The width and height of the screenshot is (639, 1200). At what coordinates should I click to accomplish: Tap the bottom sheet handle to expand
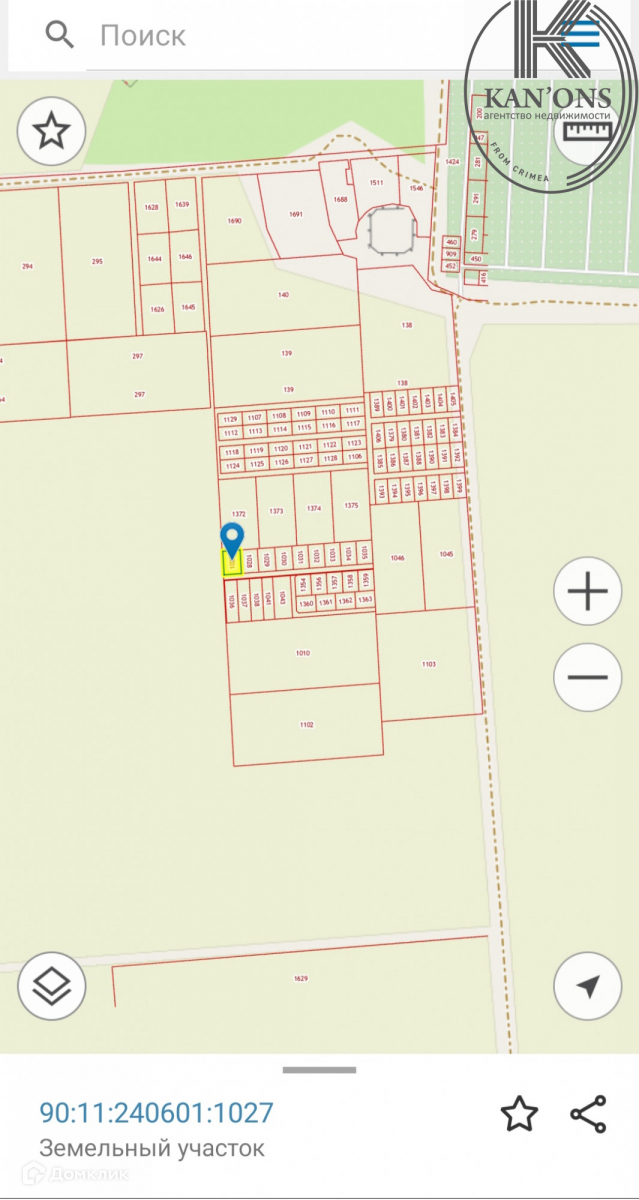(319, 1070)
